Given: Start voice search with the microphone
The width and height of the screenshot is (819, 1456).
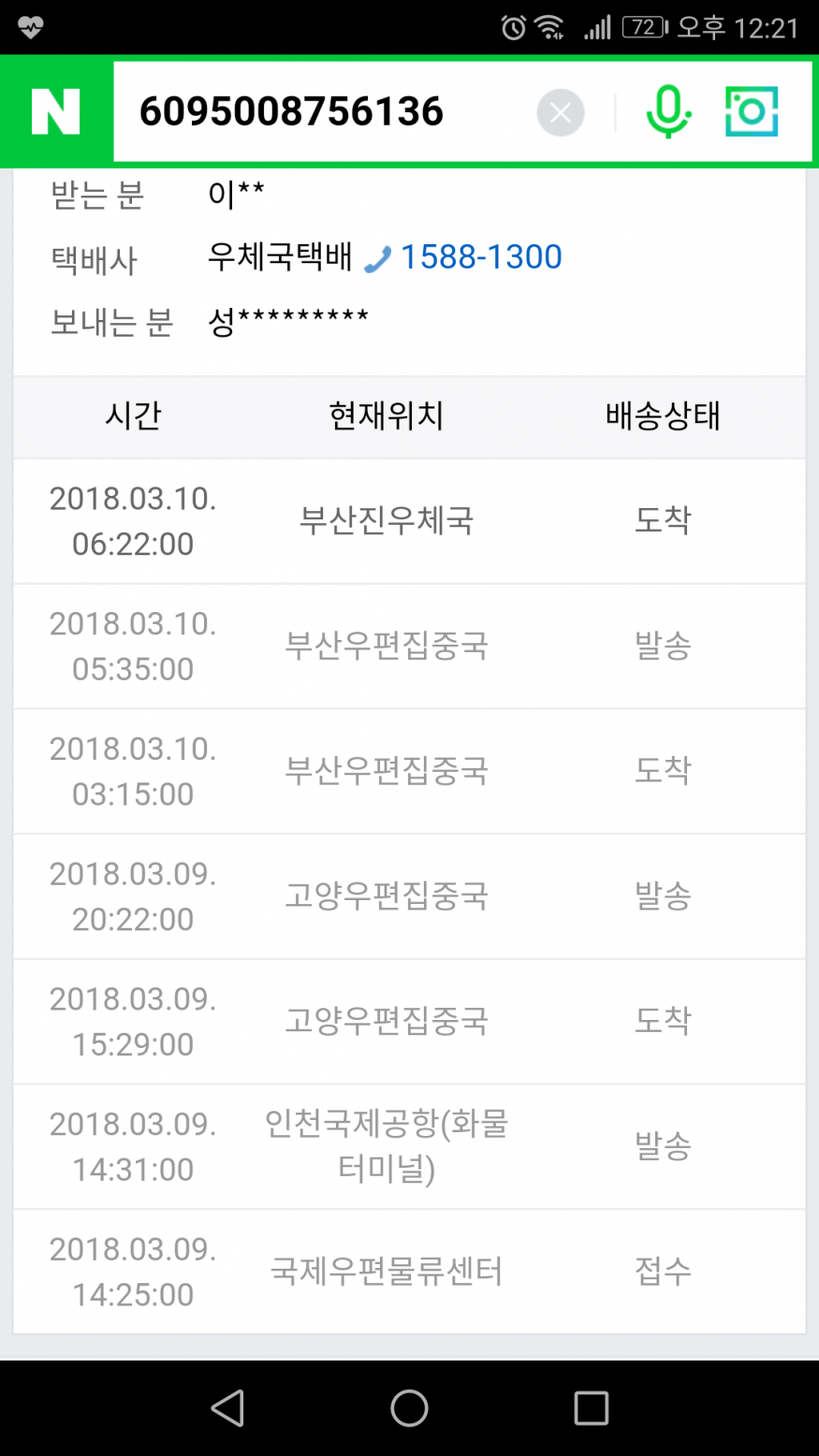Looking at the screenshot, I should click(667, 112).
